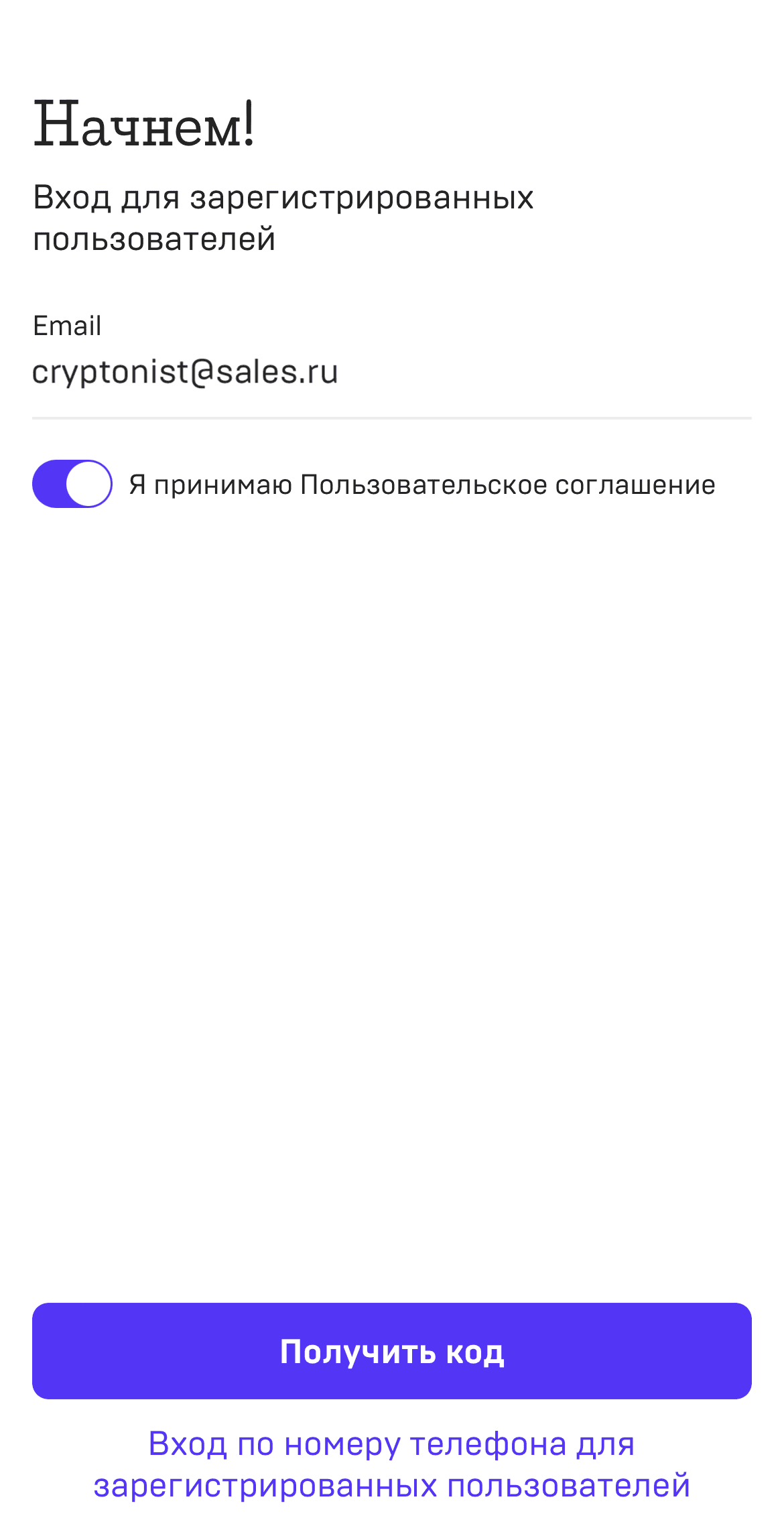784x1534 pixels.
Task: Open login by phone number link
Action: 391,1465
